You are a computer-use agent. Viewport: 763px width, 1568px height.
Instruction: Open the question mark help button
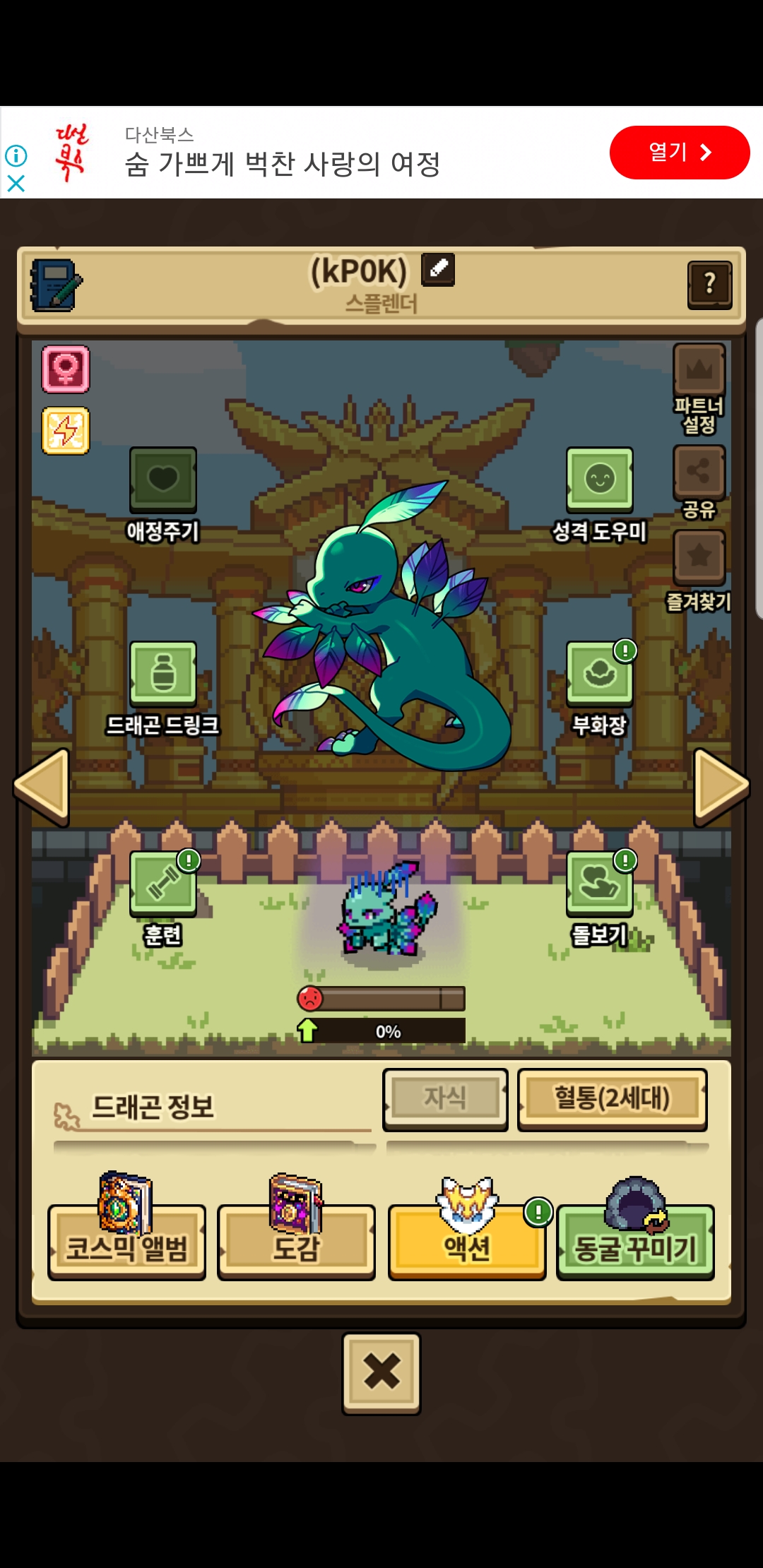point(709,285)
